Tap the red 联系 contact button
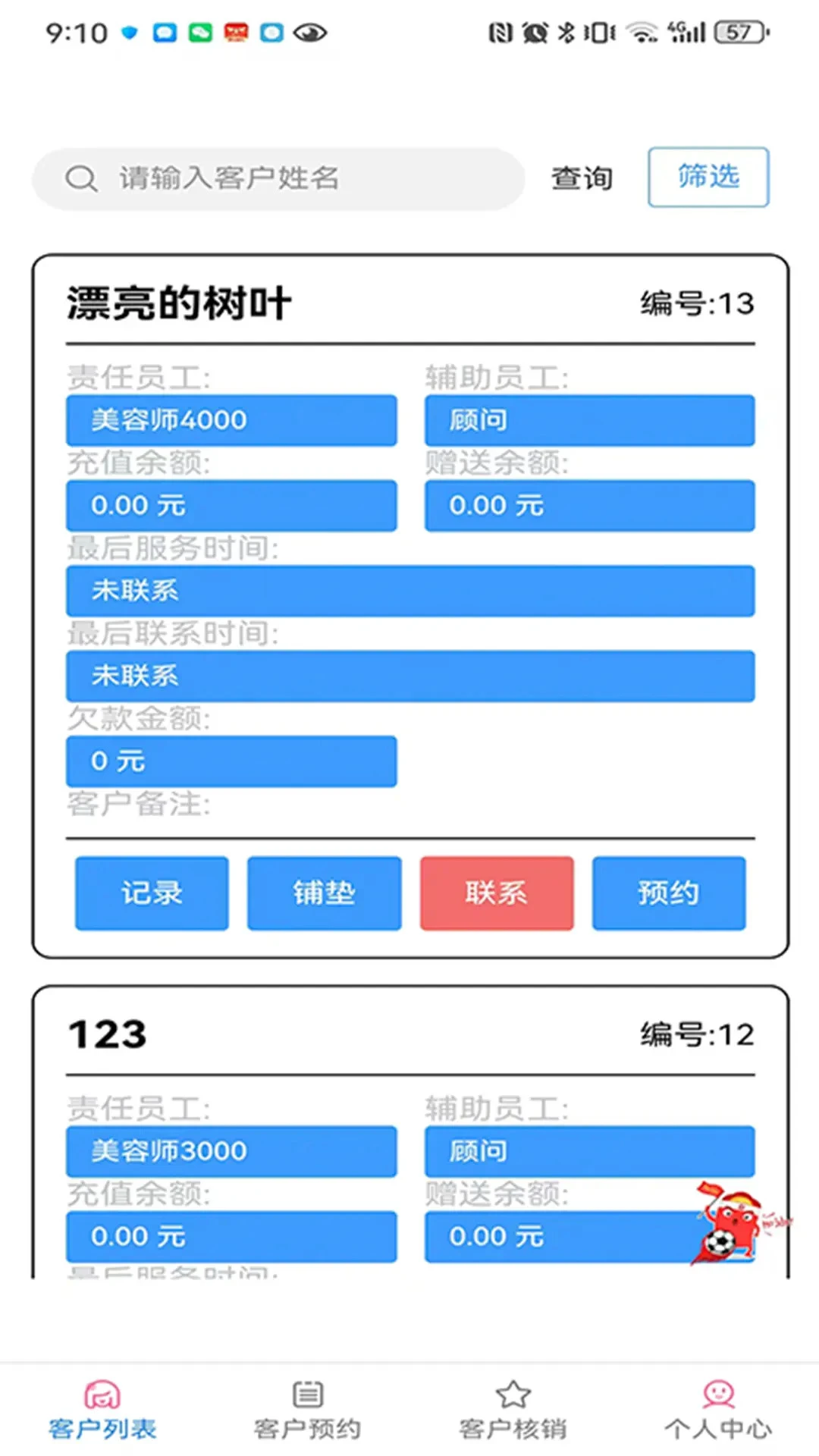 pos(497,893)
